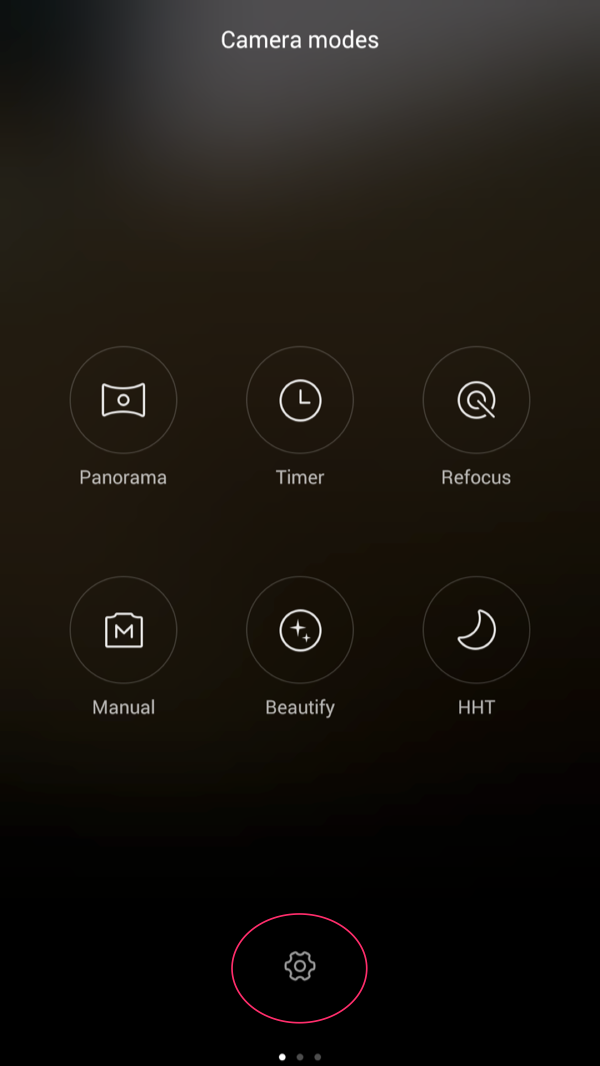Enable the Timer mode
Image resolution: width=600 pixels, height=1066 pixels.
tap(300, 400)
